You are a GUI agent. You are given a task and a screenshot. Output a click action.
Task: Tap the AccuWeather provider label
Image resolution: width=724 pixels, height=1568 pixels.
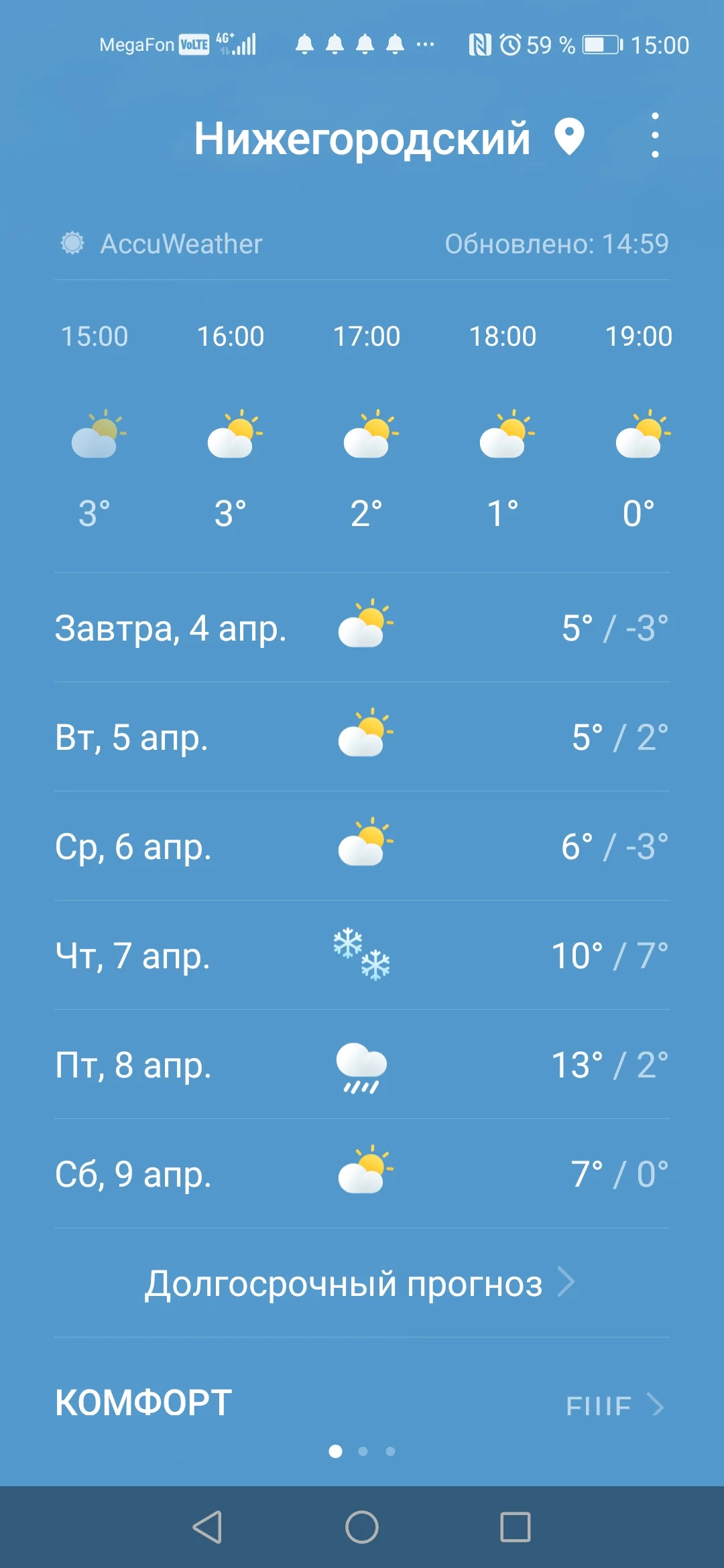click(181, 243)
